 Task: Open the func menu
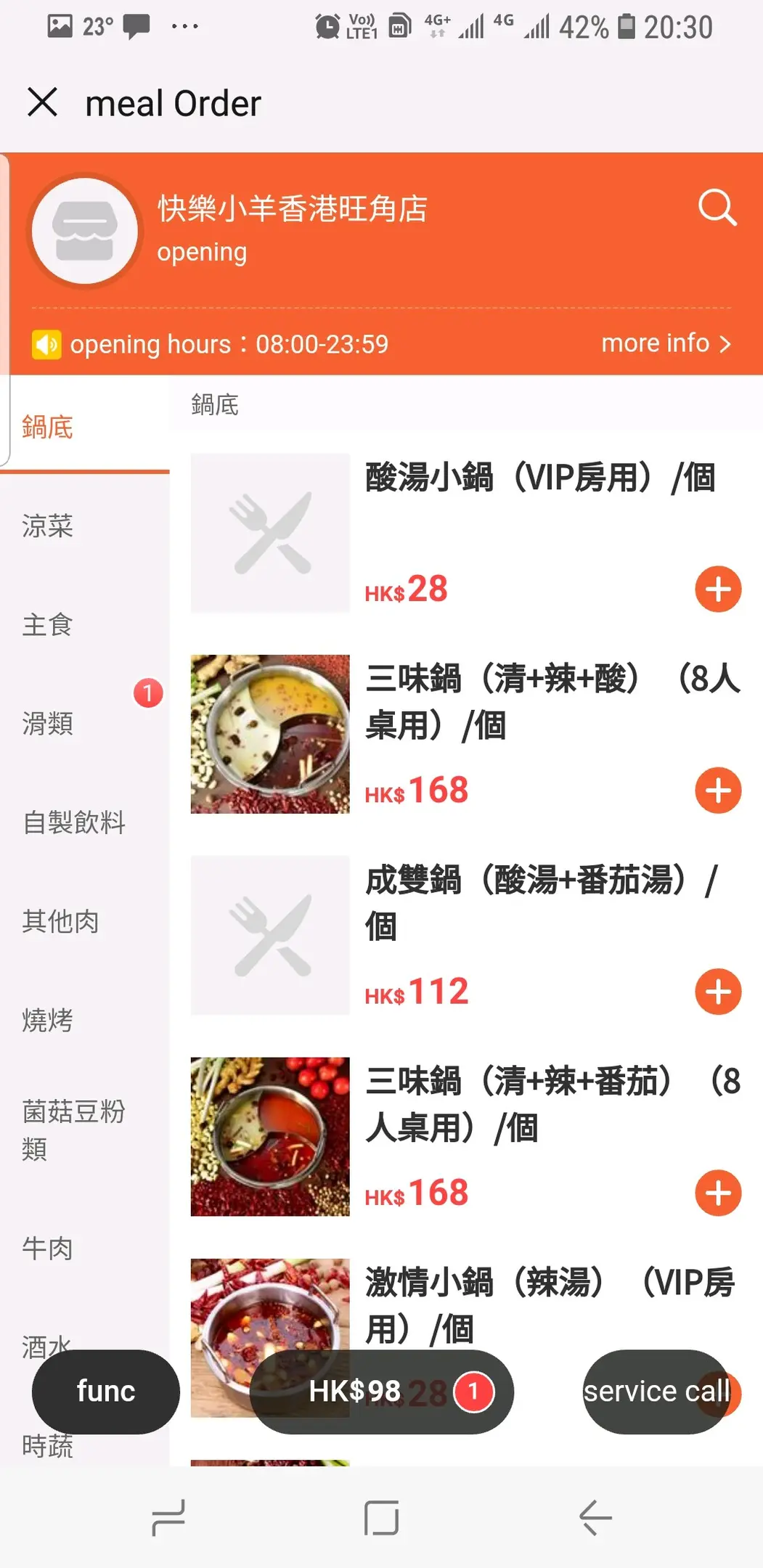pos(106,1391)
